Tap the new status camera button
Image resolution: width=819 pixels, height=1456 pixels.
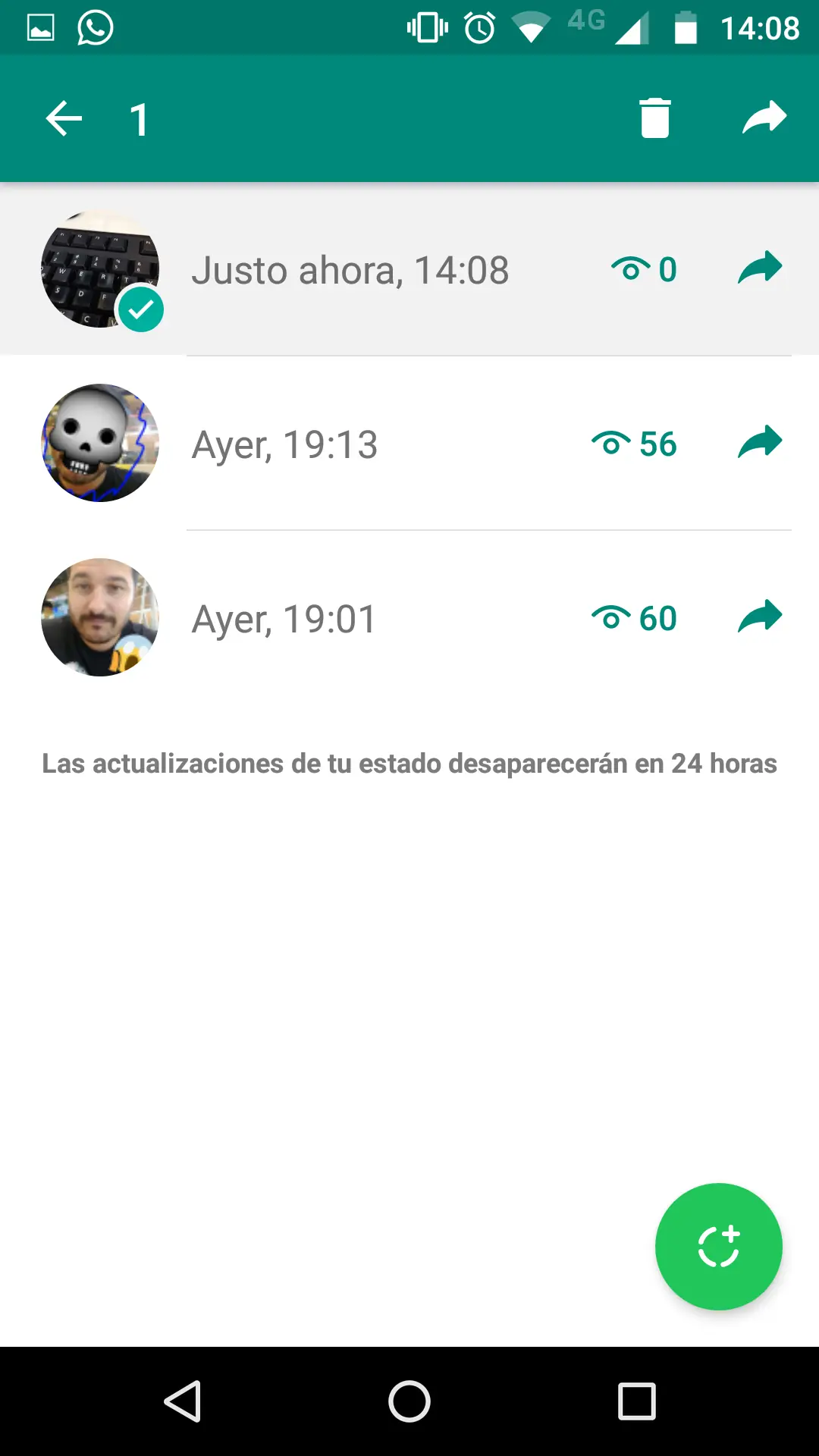(718, 1247)
